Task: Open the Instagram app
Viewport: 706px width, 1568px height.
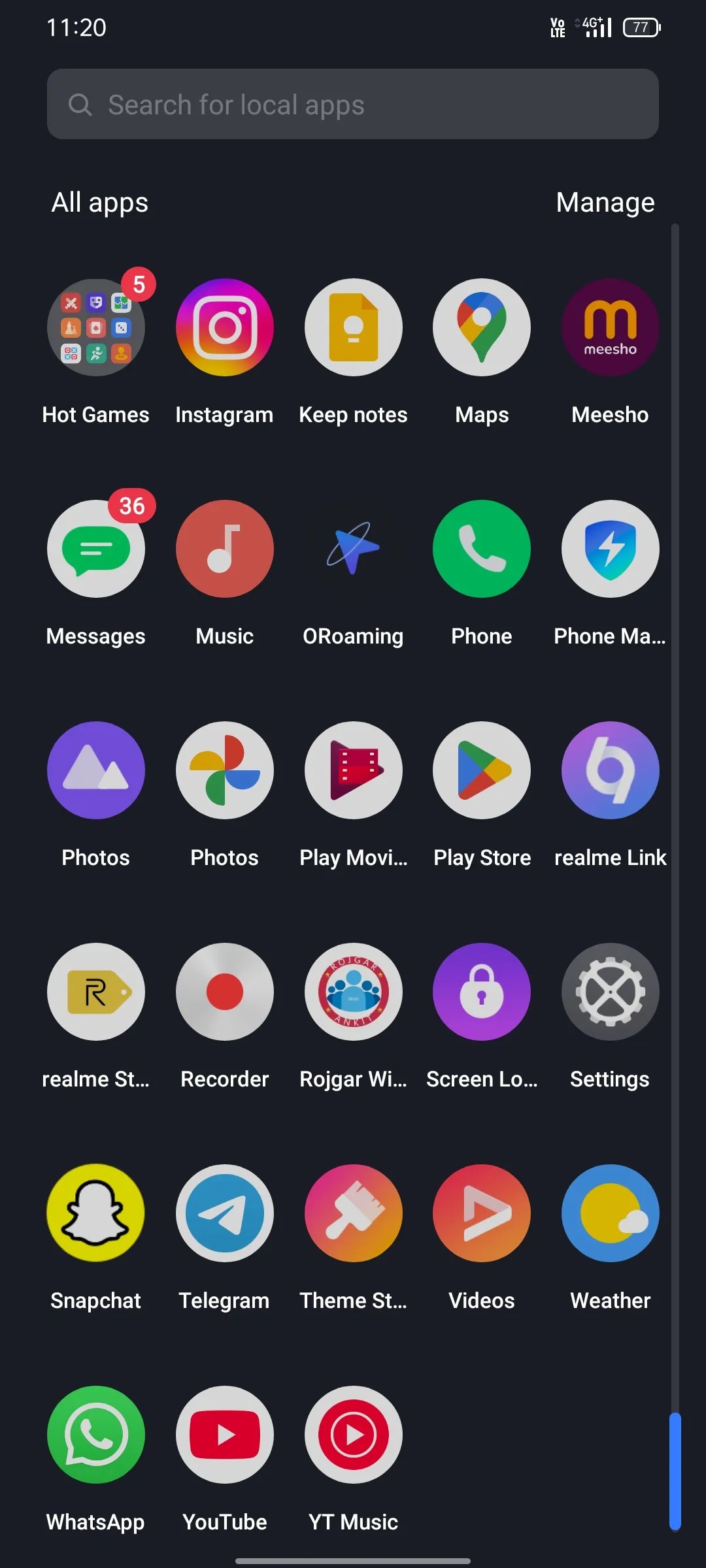Action: [x=224, y=327]
